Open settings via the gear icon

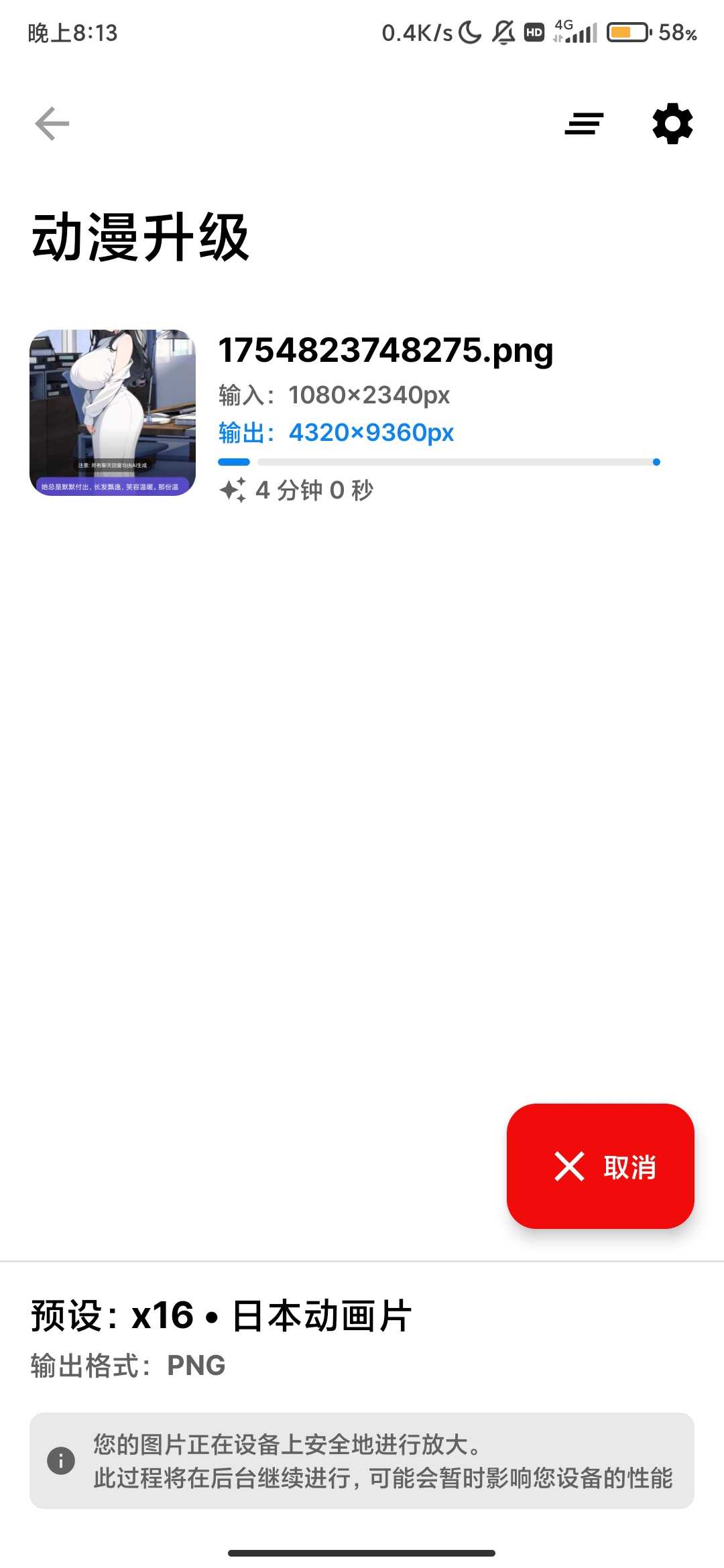pyautogui.click(x=672, y=124)
